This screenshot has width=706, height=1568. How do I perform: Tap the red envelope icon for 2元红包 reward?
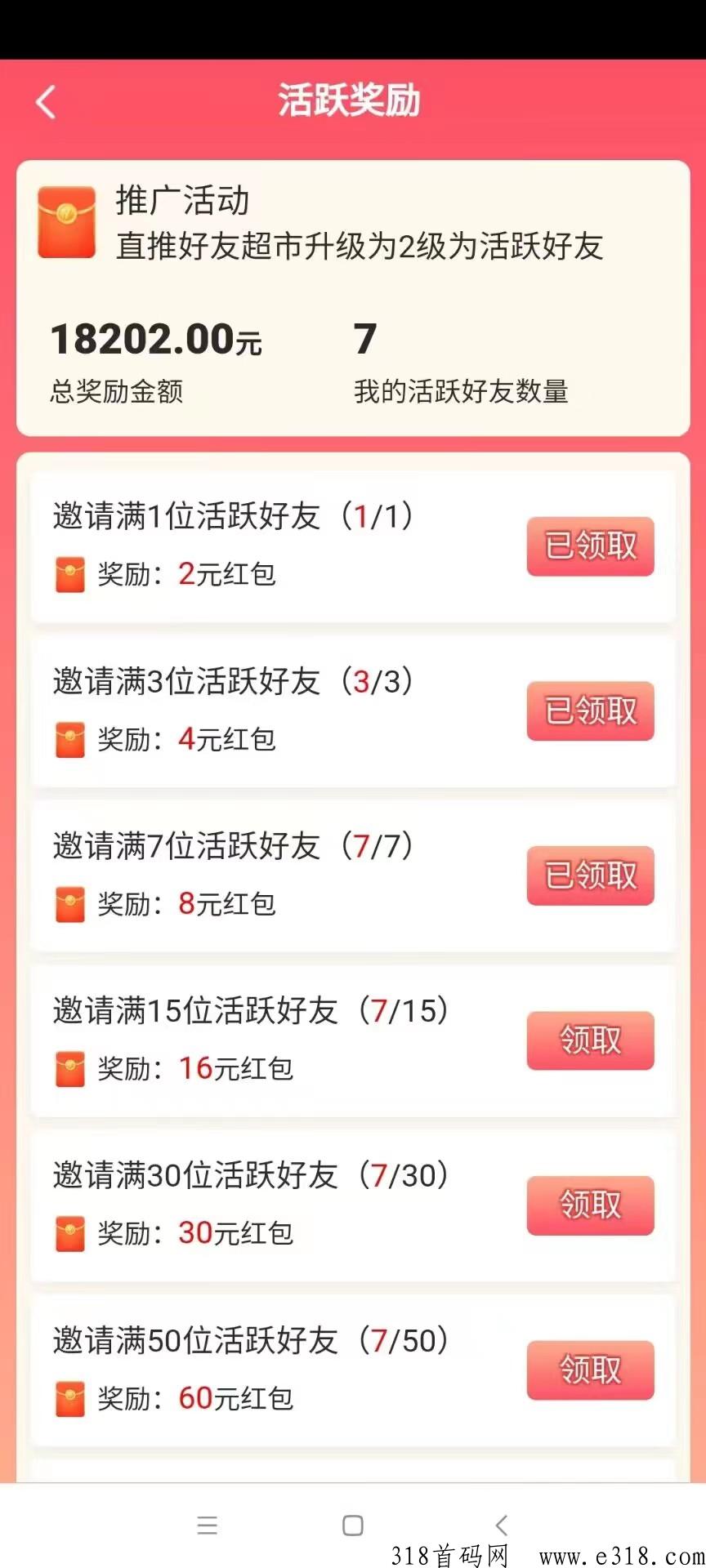[69, 576]
